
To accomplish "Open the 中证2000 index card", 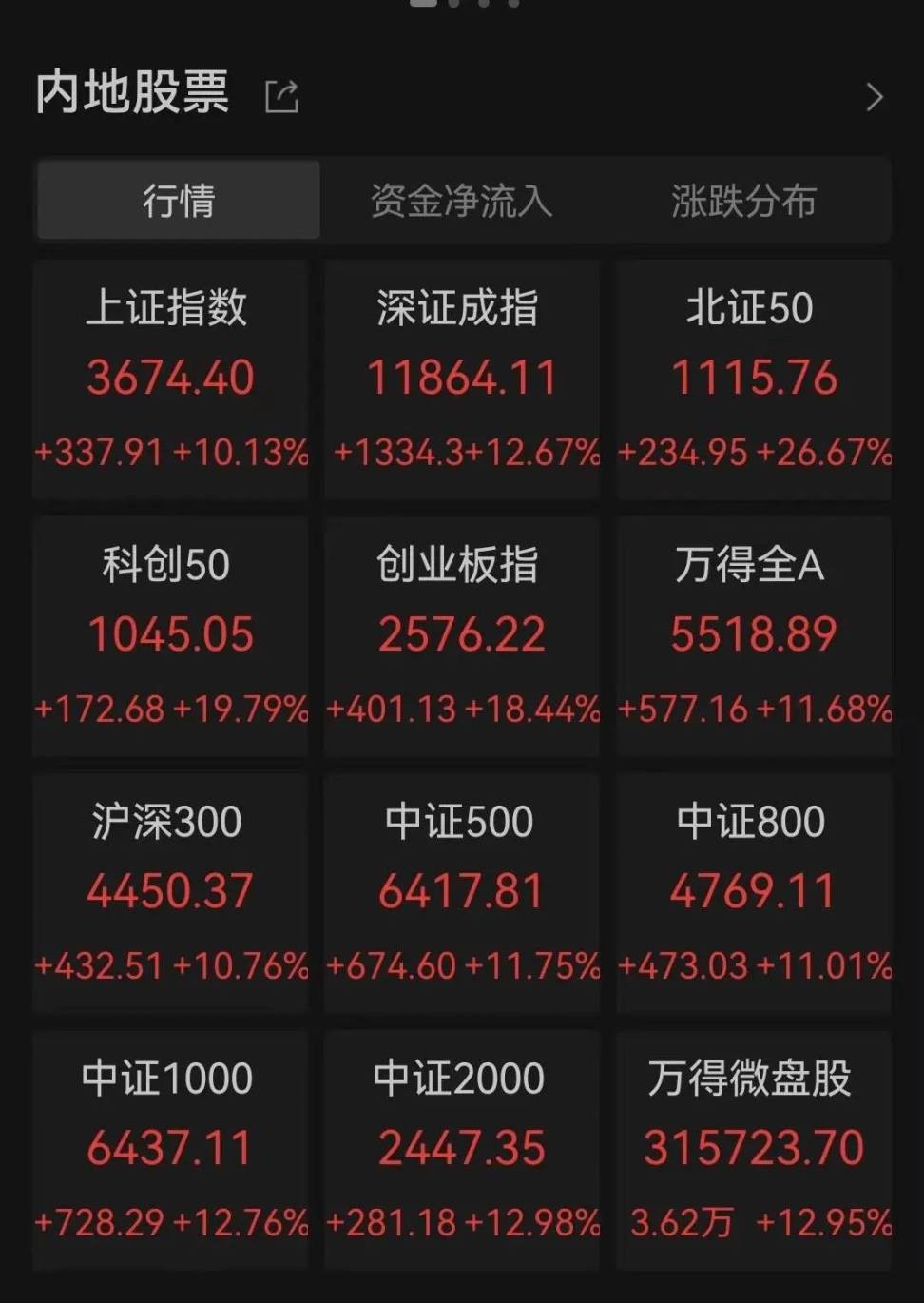I will [462, 1149].
